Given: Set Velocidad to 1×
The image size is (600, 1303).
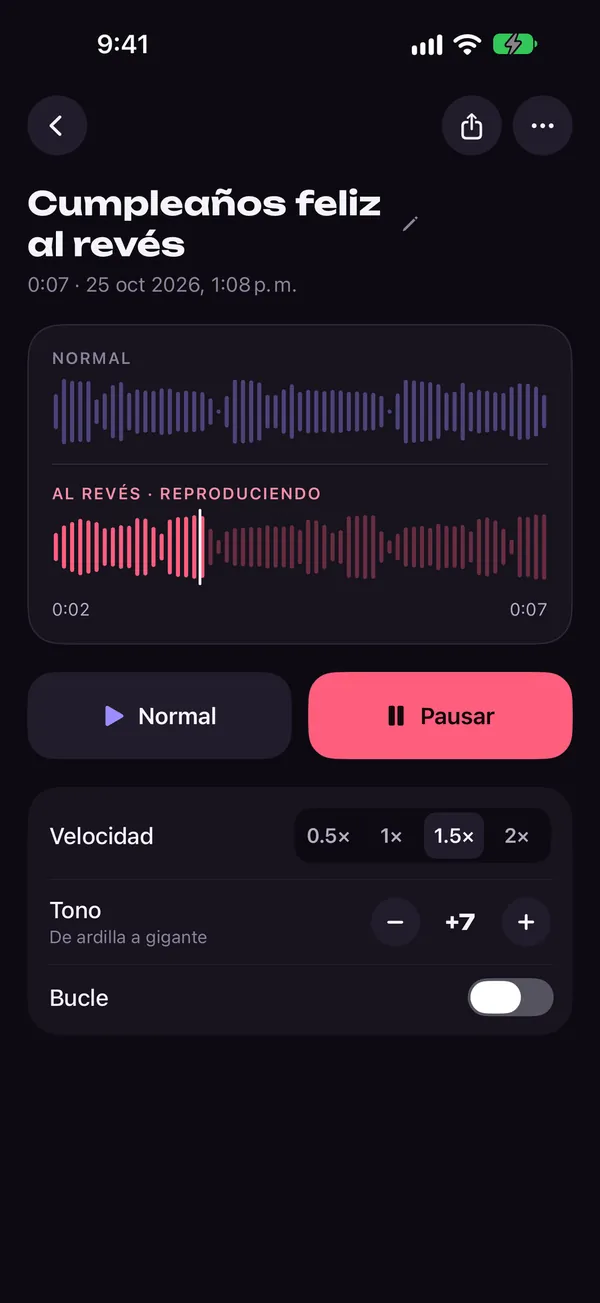Looking at the screenshot, I should 391,836.
